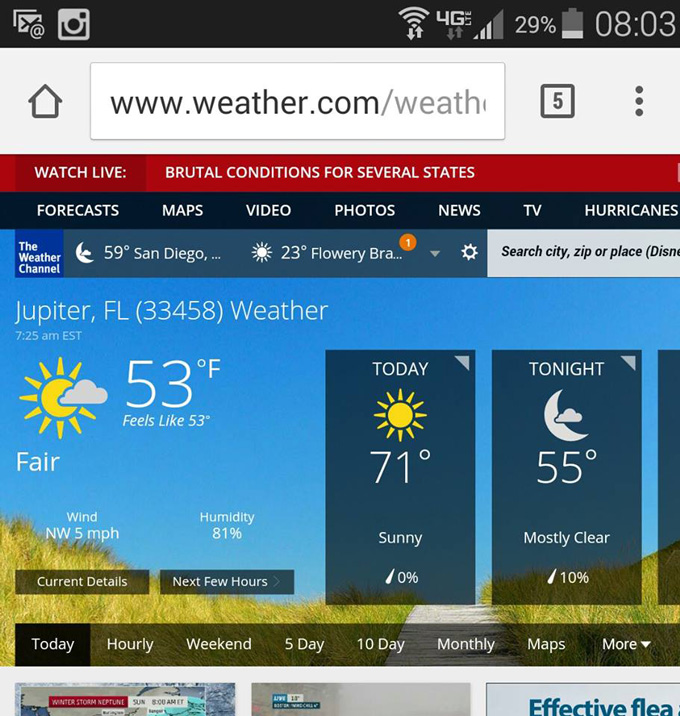The height and width of the screenshot is (716, 680).
Task: Switch to the Hourly forecast tab
Action: pyautogui.click(x=130, y=644)
